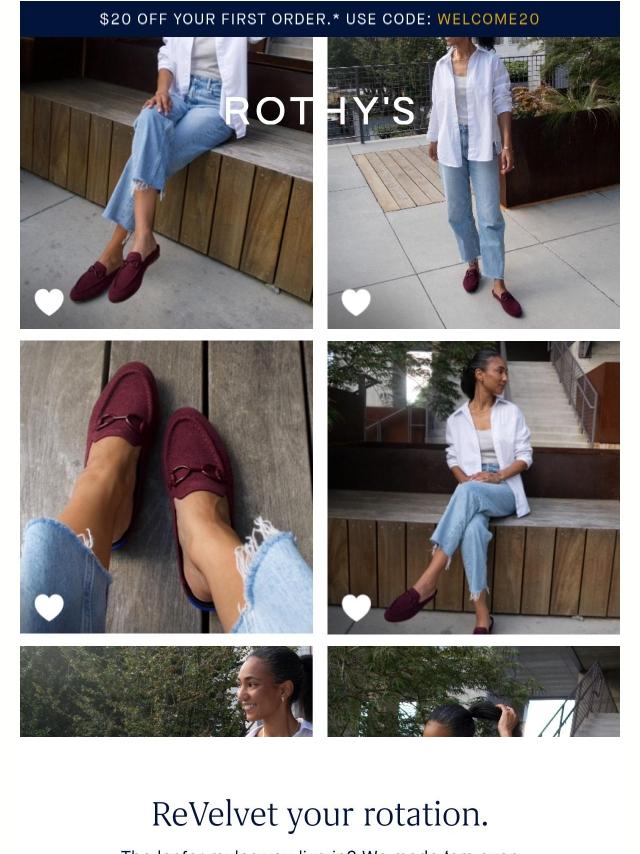Like the photo of the woman sitting cross-legged
640x854 pixels.
(356, 607)
